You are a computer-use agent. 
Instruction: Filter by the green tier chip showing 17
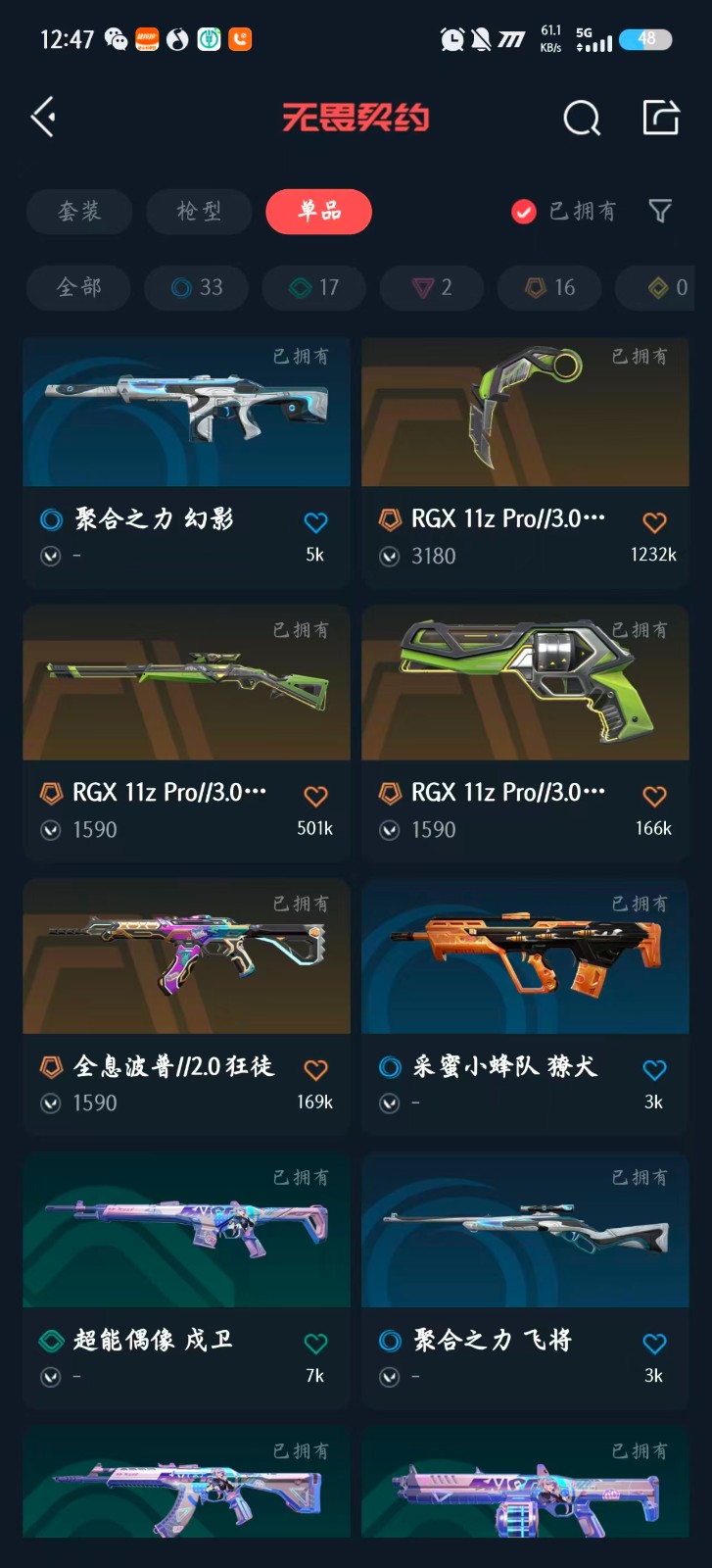314,287
